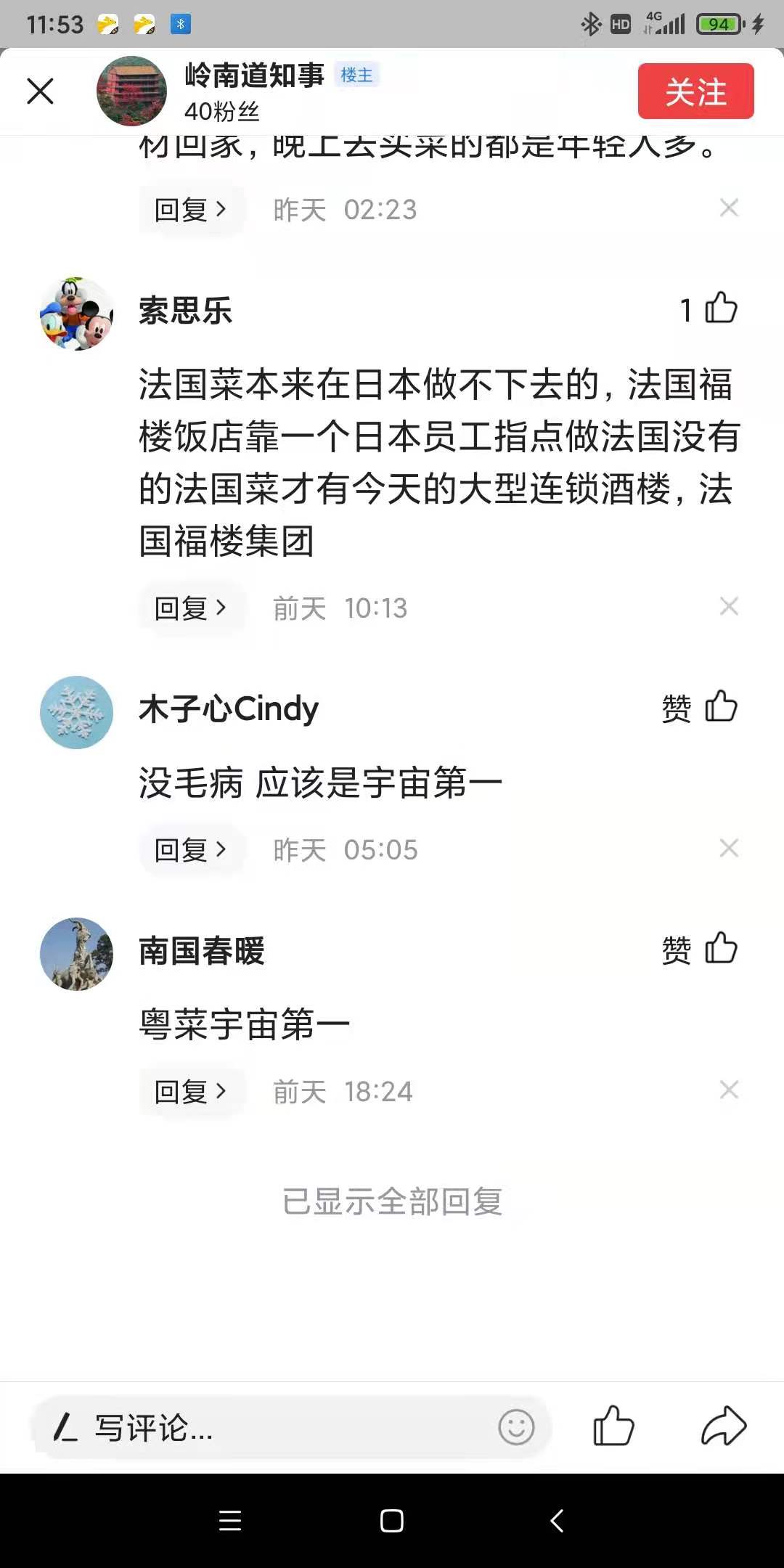
Task: Open the emoji picker in comment box
Action: tap(516, 1427)
